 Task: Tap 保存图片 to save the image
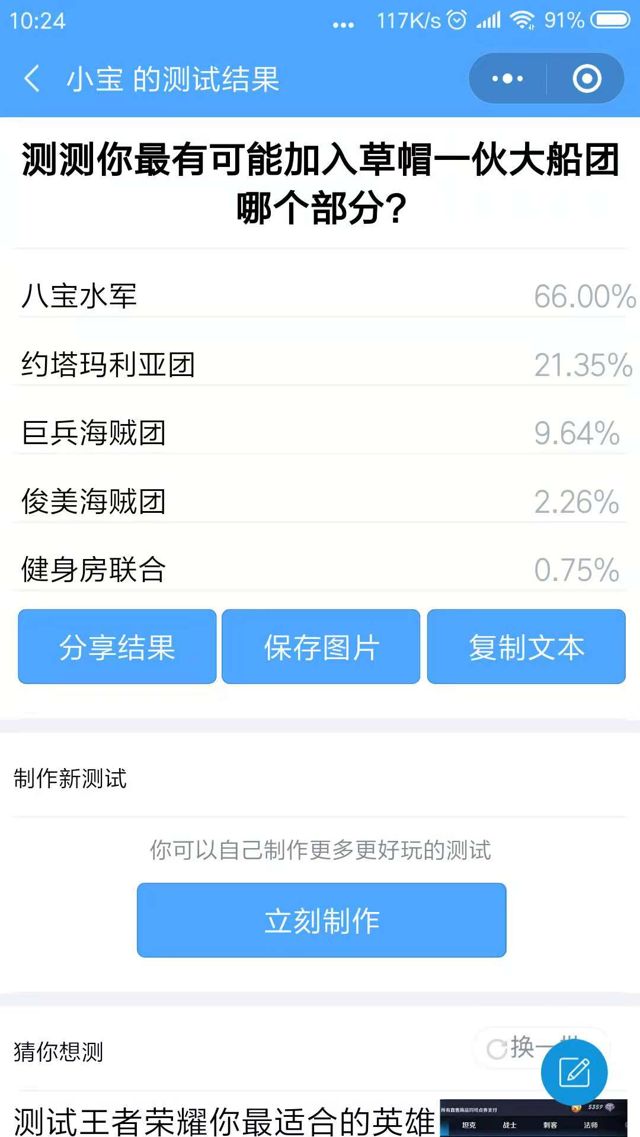pos(321,647)
